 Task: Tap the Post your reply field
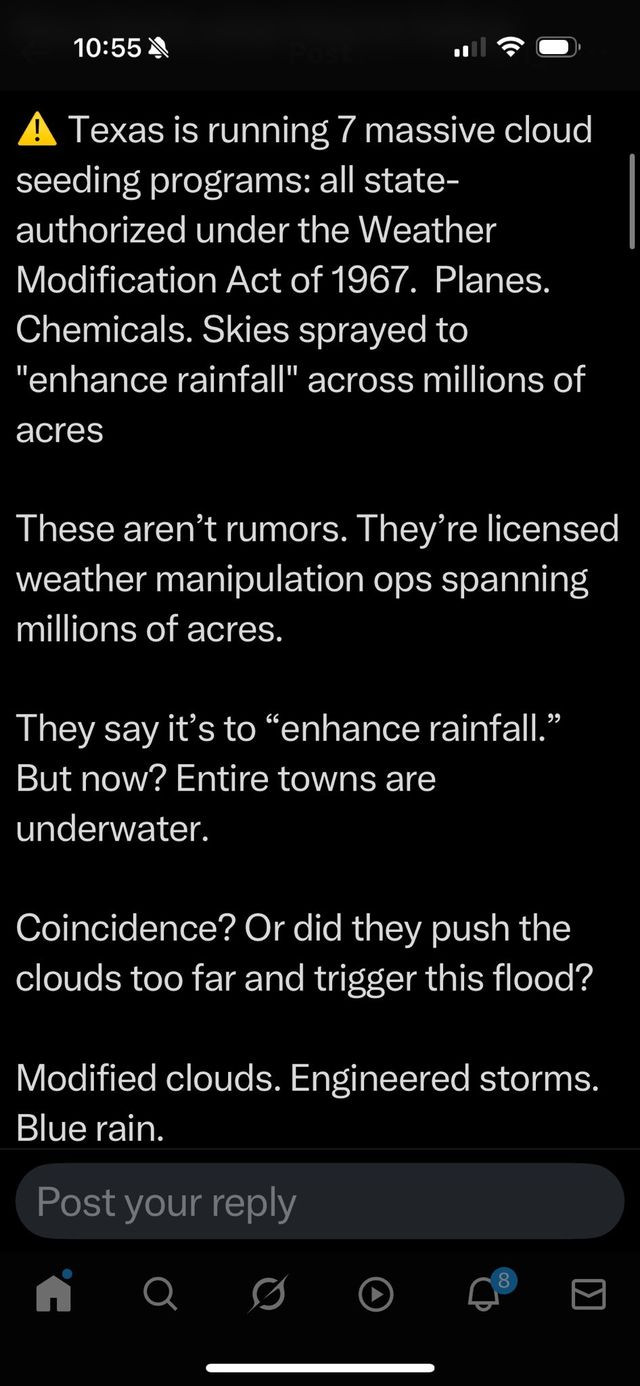[x=320, y=1202]
